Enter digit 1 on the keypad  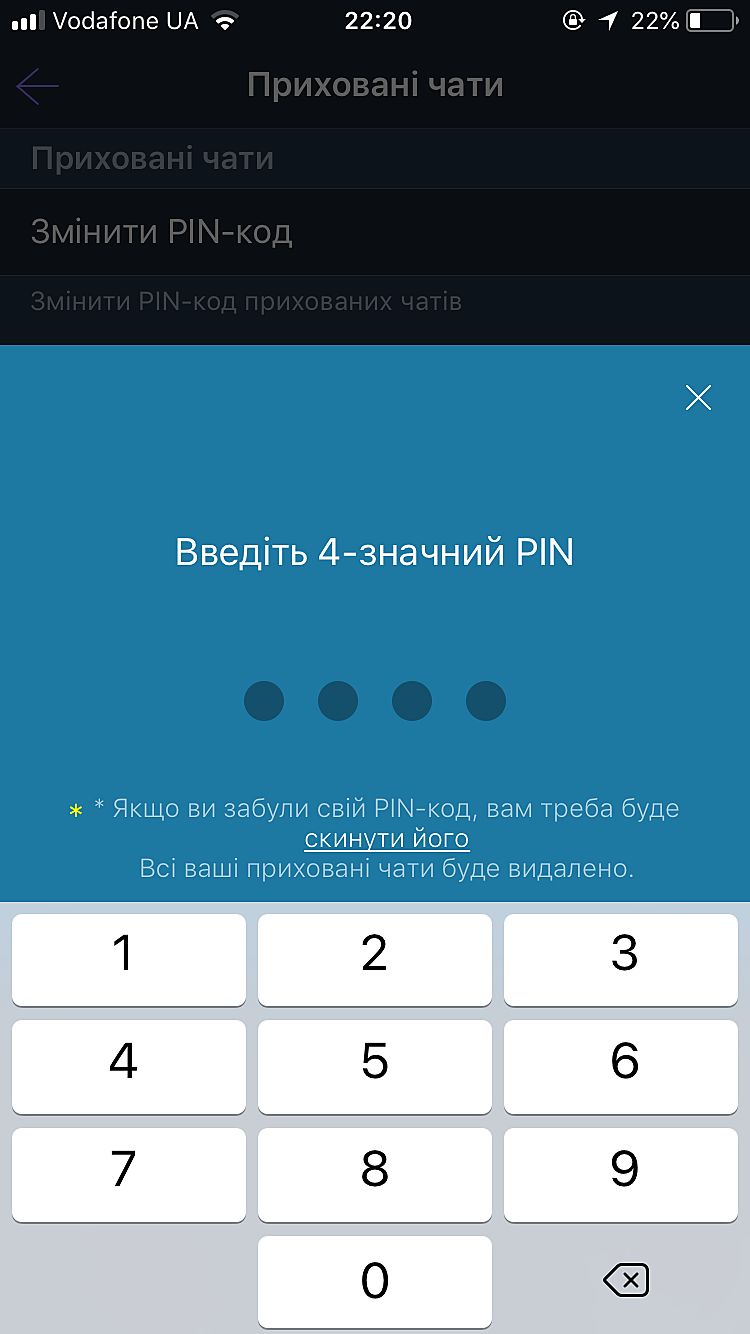(128, 958)
